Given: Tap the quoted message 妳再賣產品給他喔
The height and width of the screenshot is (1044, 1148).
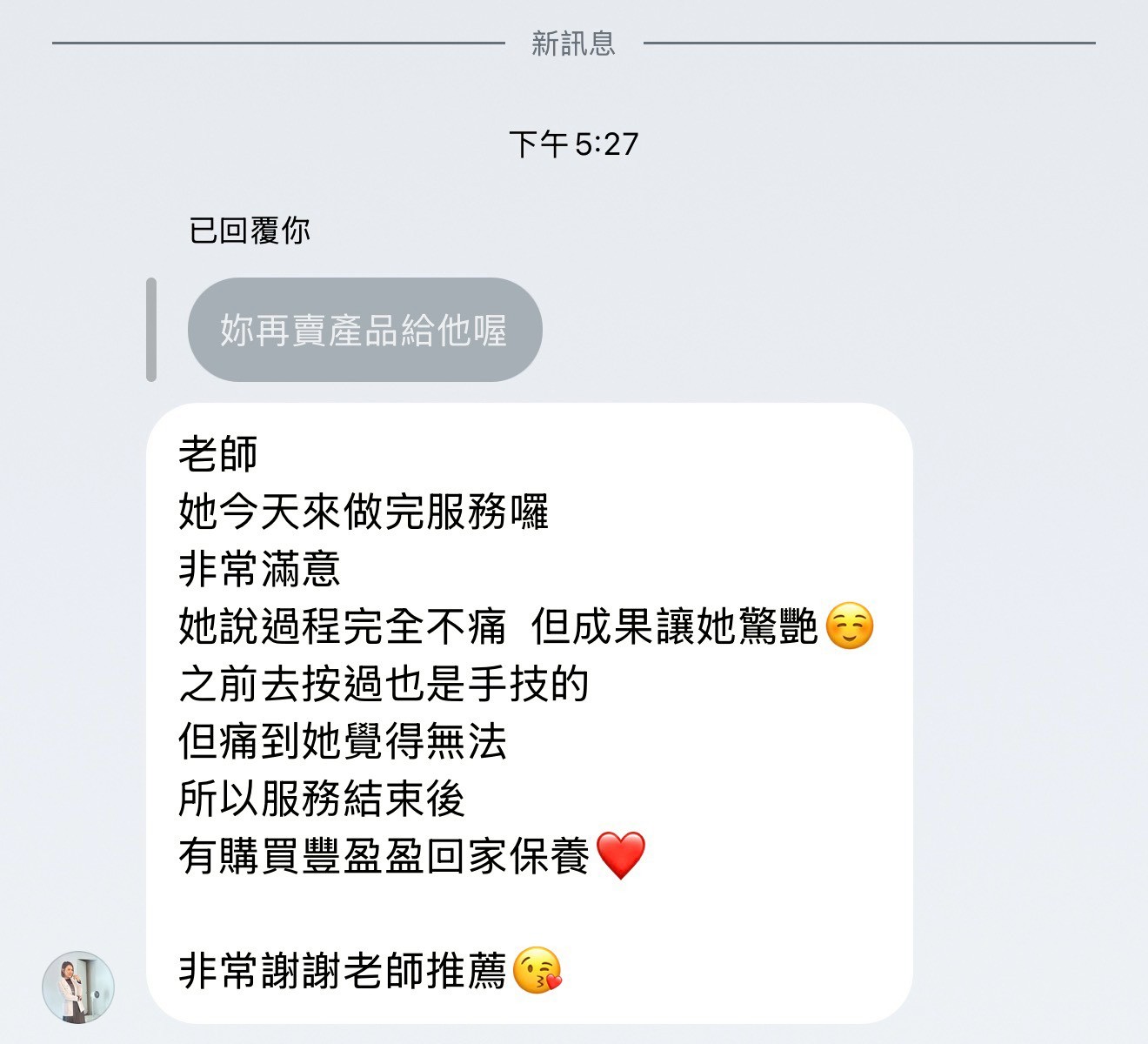Looking at the screenshot, I should point(364,330).
